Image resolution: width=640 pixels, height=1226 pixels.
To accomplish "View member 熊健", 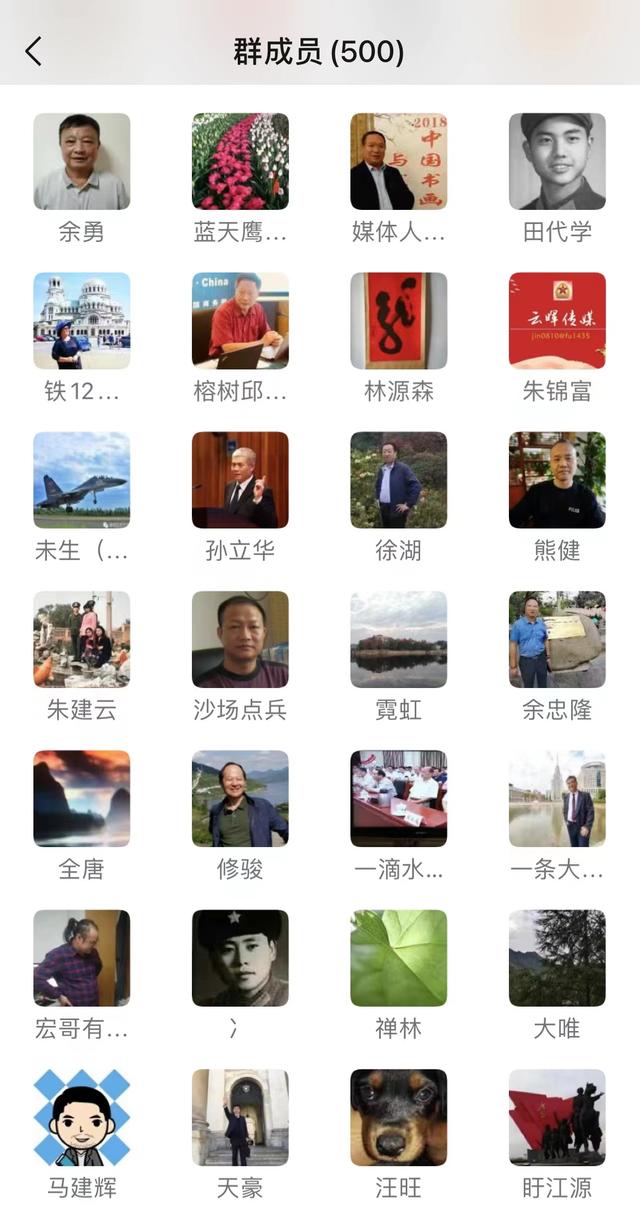I will 557,480.
